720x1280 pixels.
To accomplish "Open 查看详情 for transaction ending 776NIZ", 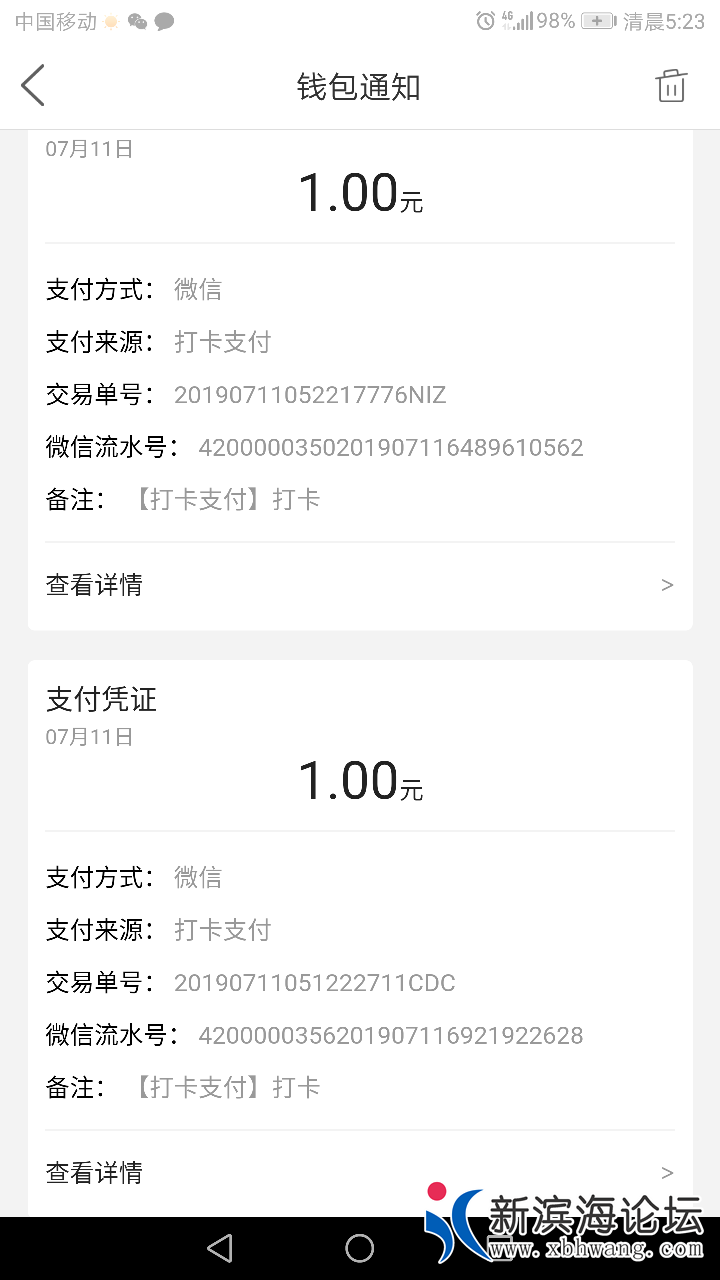I will [360, 585].
